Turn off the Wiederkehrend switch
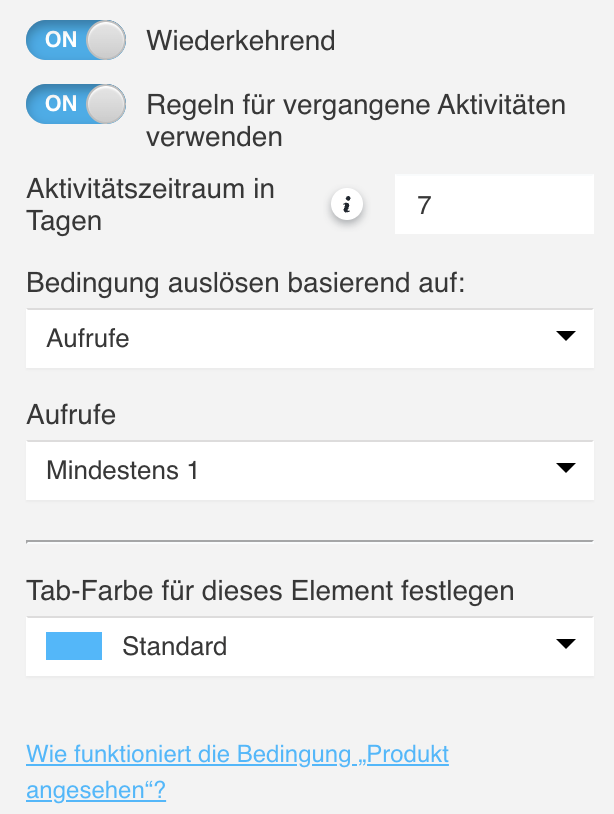The width and height of the screenshot is (614, 814). coord(76,41)
